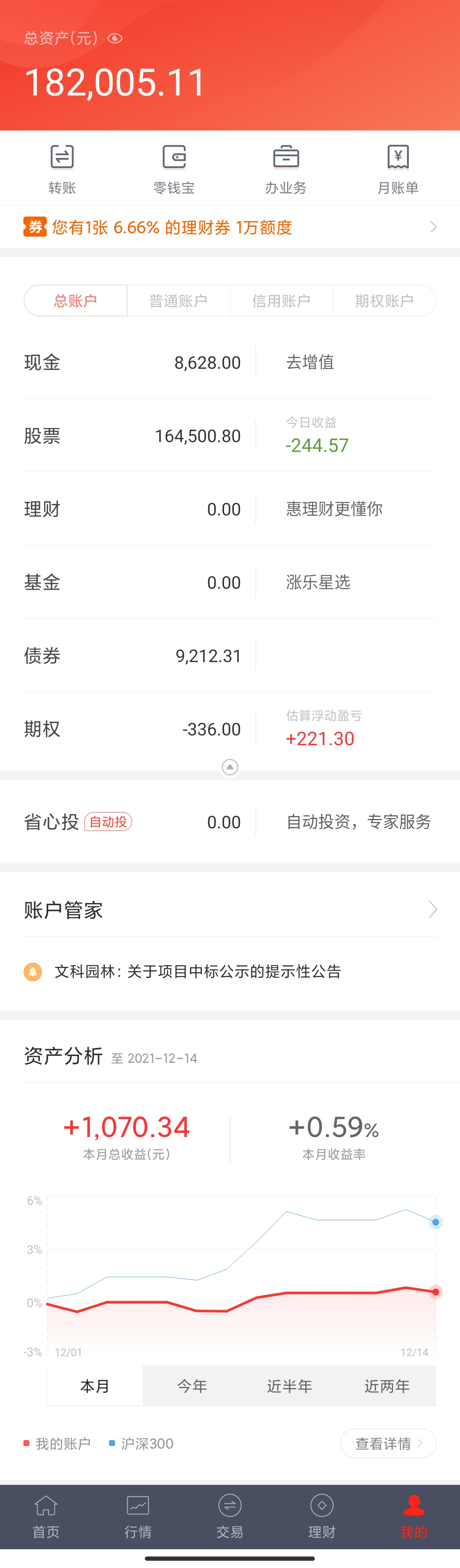Open 办业务 business services
The image size is (460, 1568).
(x=285, y=169)
